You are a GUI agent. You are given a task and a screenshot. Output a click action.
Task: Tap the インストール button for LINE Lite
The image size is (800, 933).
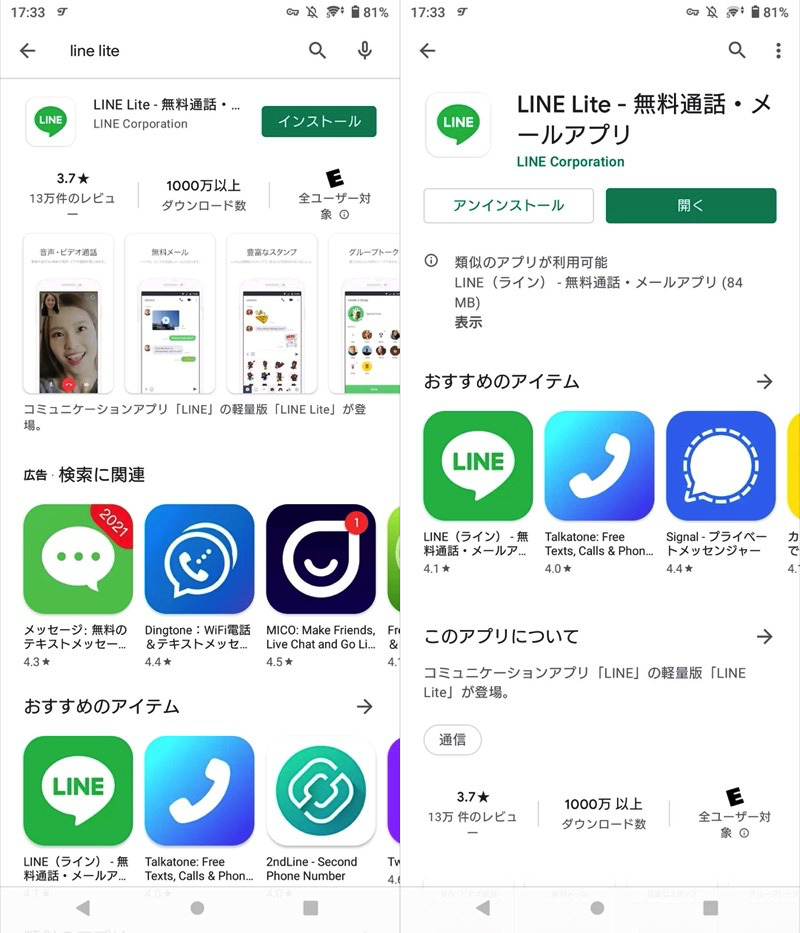(x=319, y=121)
